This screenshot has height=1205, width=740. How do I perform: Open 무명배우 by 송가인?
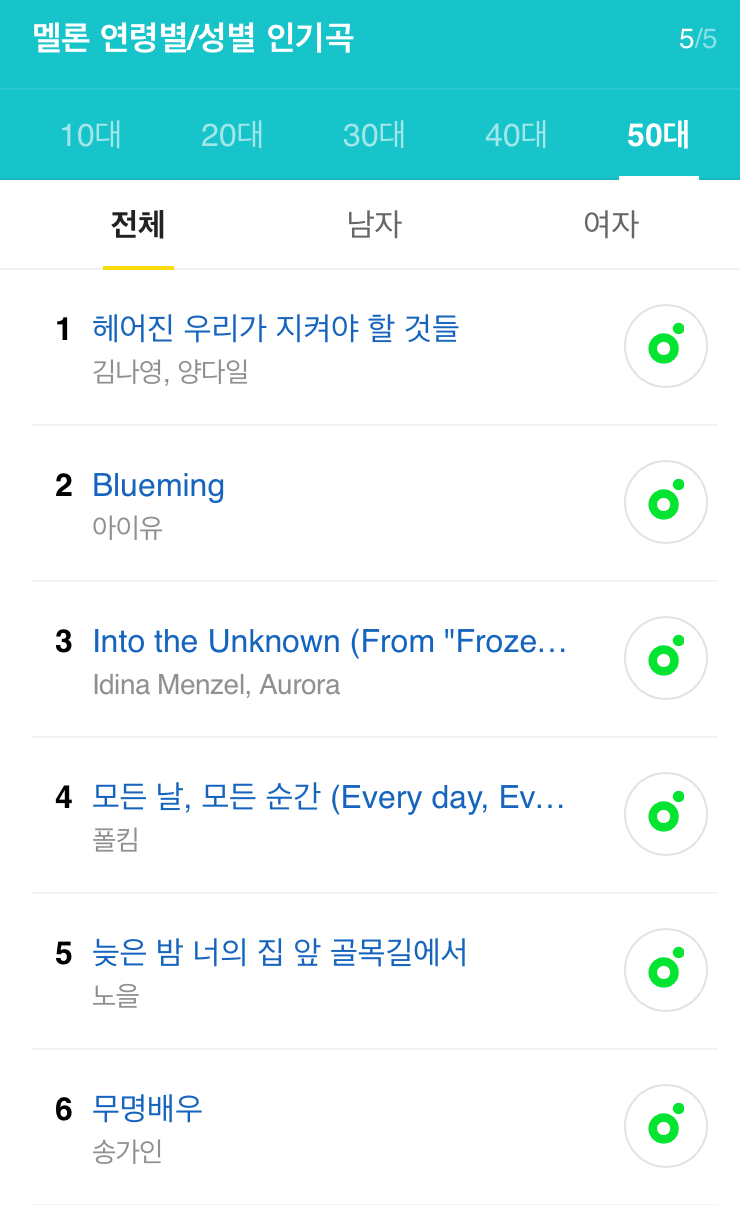147,1109
